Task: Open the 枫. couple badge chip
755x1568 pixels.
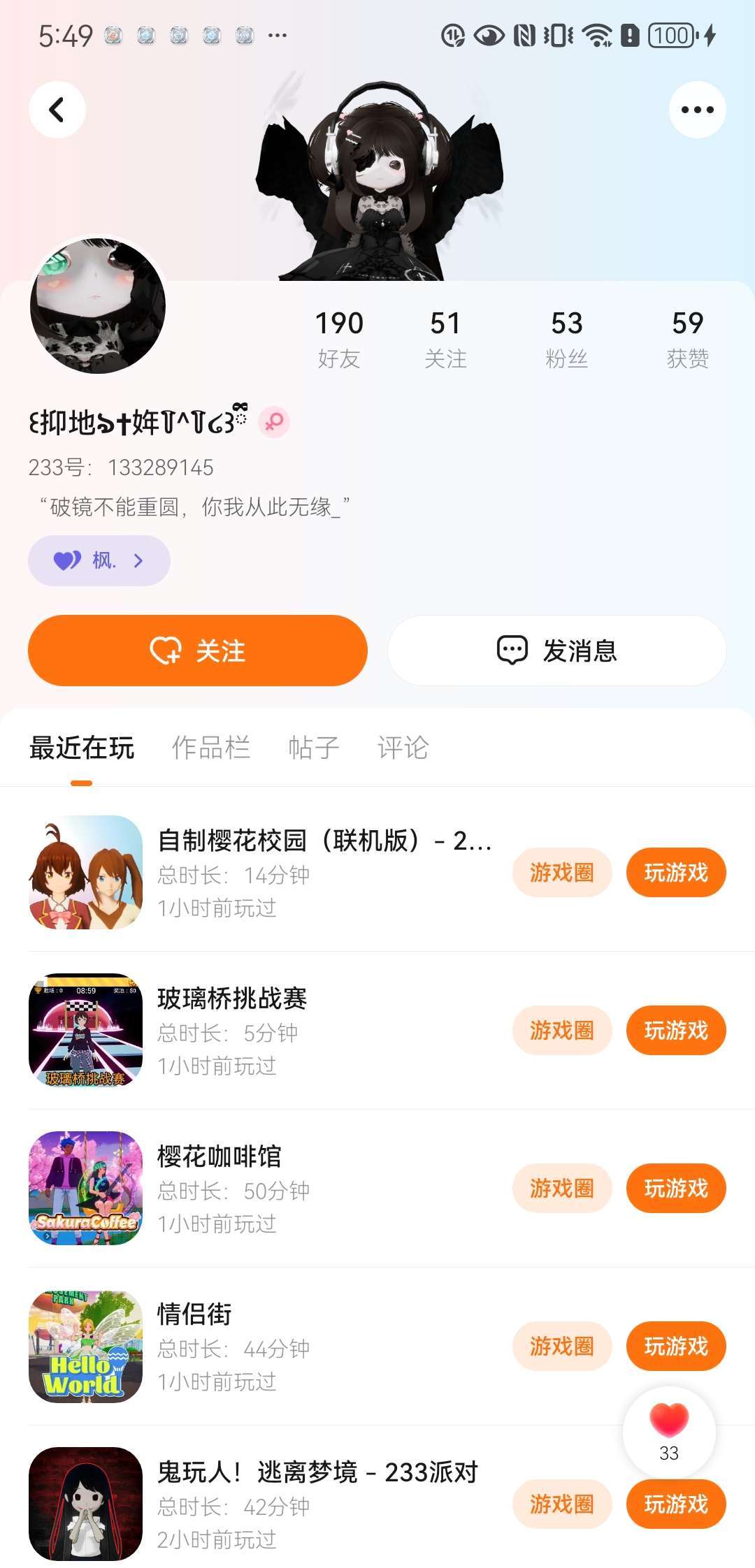Action: coord(99,560)
